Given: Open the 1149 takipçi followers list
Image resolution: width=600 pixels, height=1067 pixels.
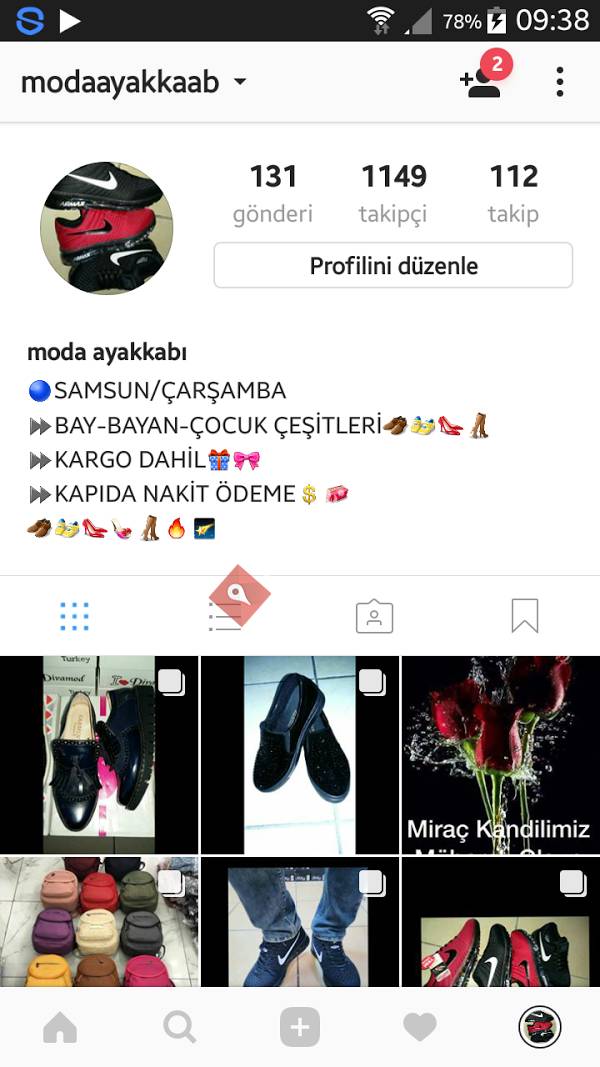Looking at the screenshot, I should [393, 194].
